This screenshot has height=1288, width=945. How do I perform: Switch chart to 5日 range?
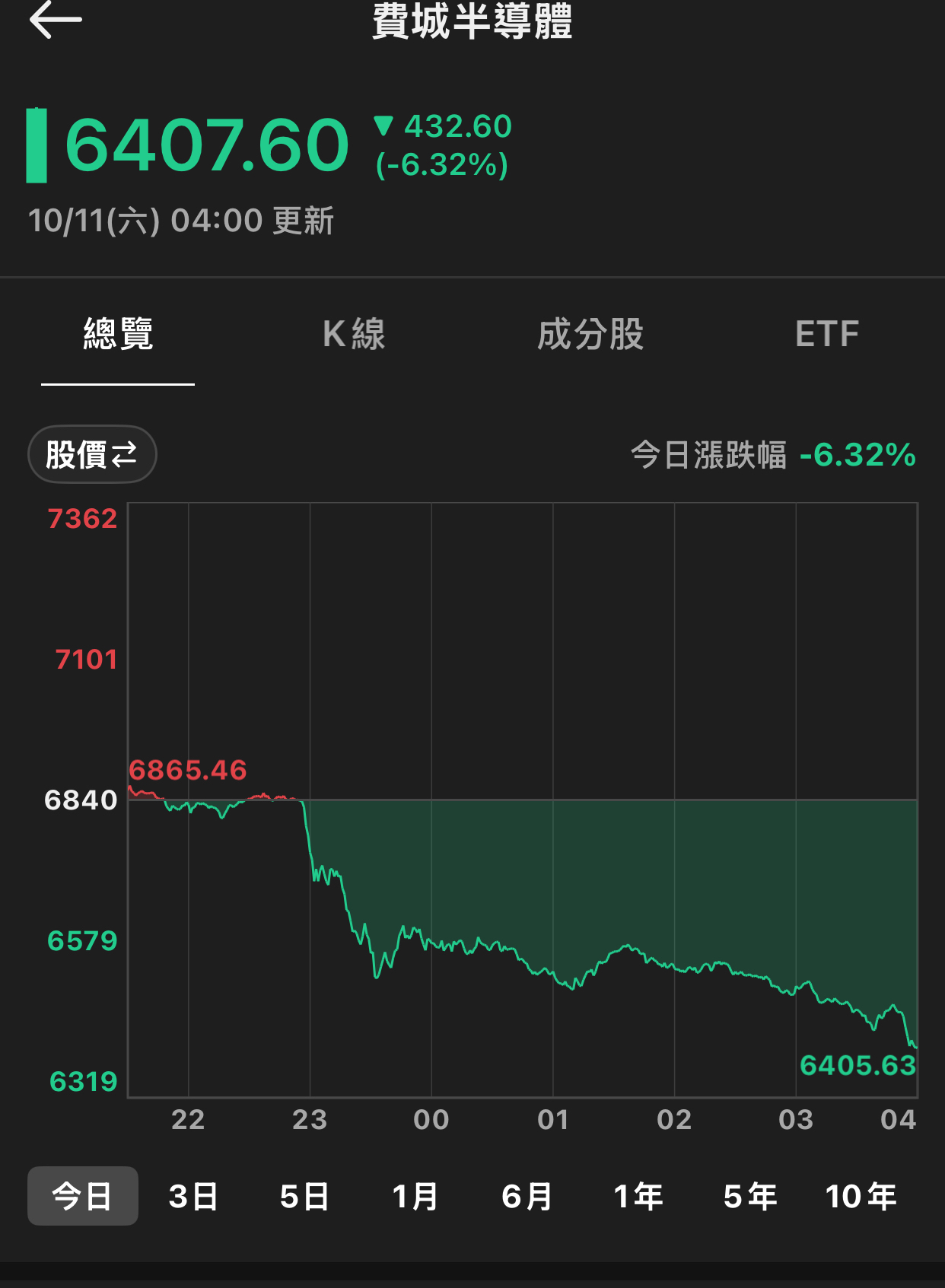point(304,1196)
